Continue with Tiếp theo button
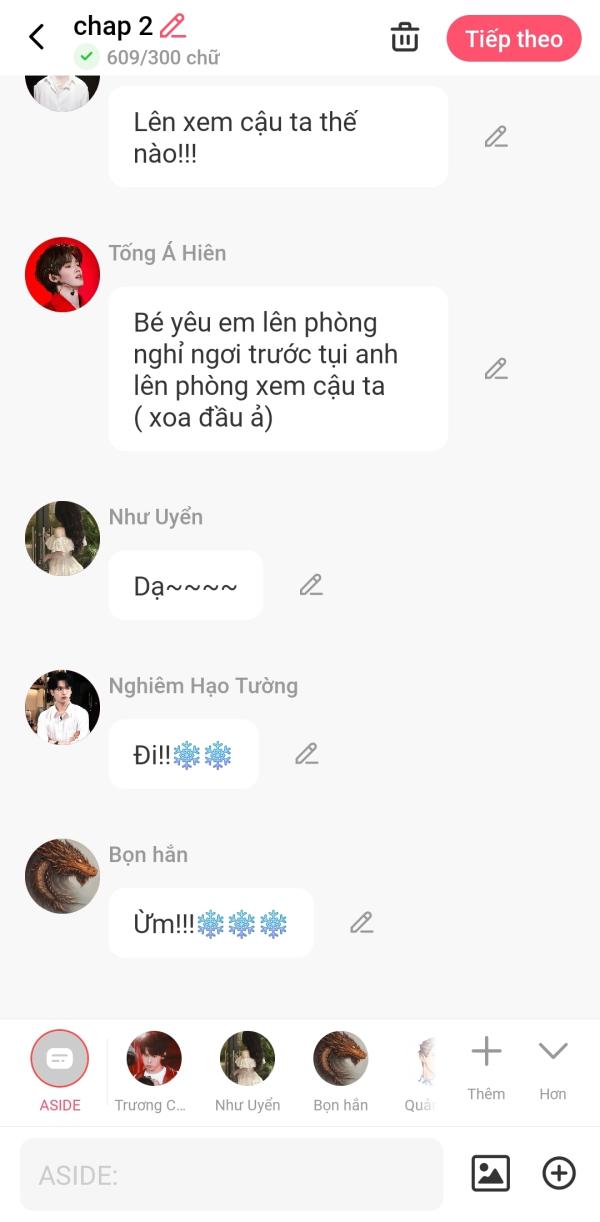600x1222 pixels. coord(513,39)
